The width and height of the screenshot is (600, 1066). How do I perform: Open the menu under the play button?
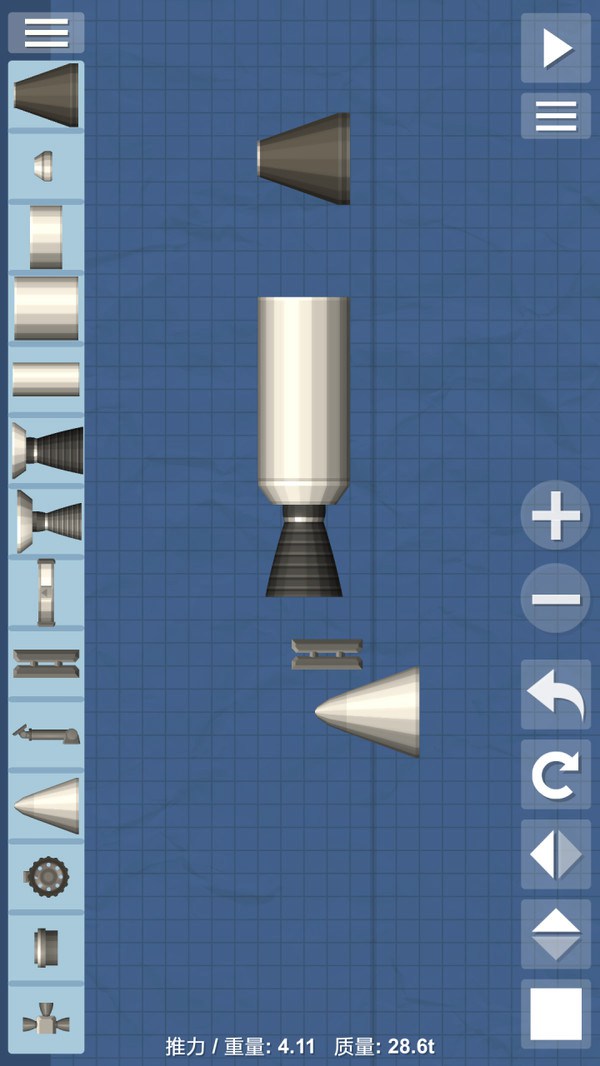pos(556,116)
